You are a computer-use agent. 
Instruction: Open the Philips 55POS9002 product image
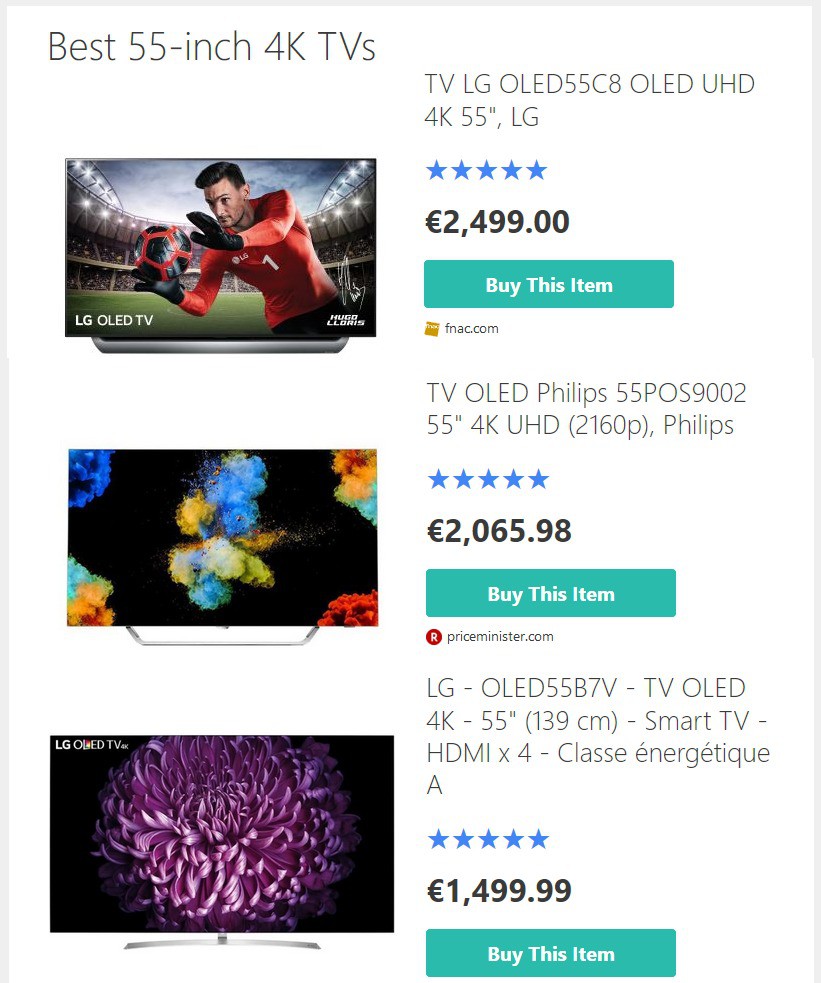pos(222,546)
